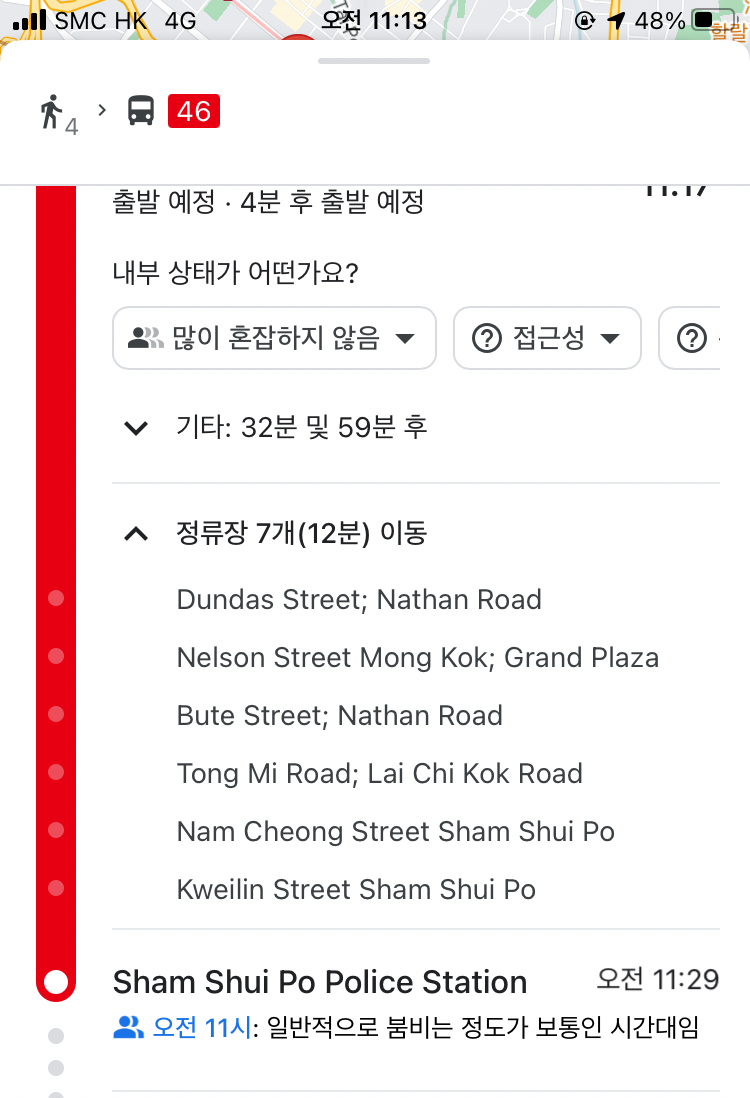The height and width of the screenshot is (1098, 750).
Task: Select the Tong Mi Road; Lai Chi Kok Road stop
Action: click(379, 774)
